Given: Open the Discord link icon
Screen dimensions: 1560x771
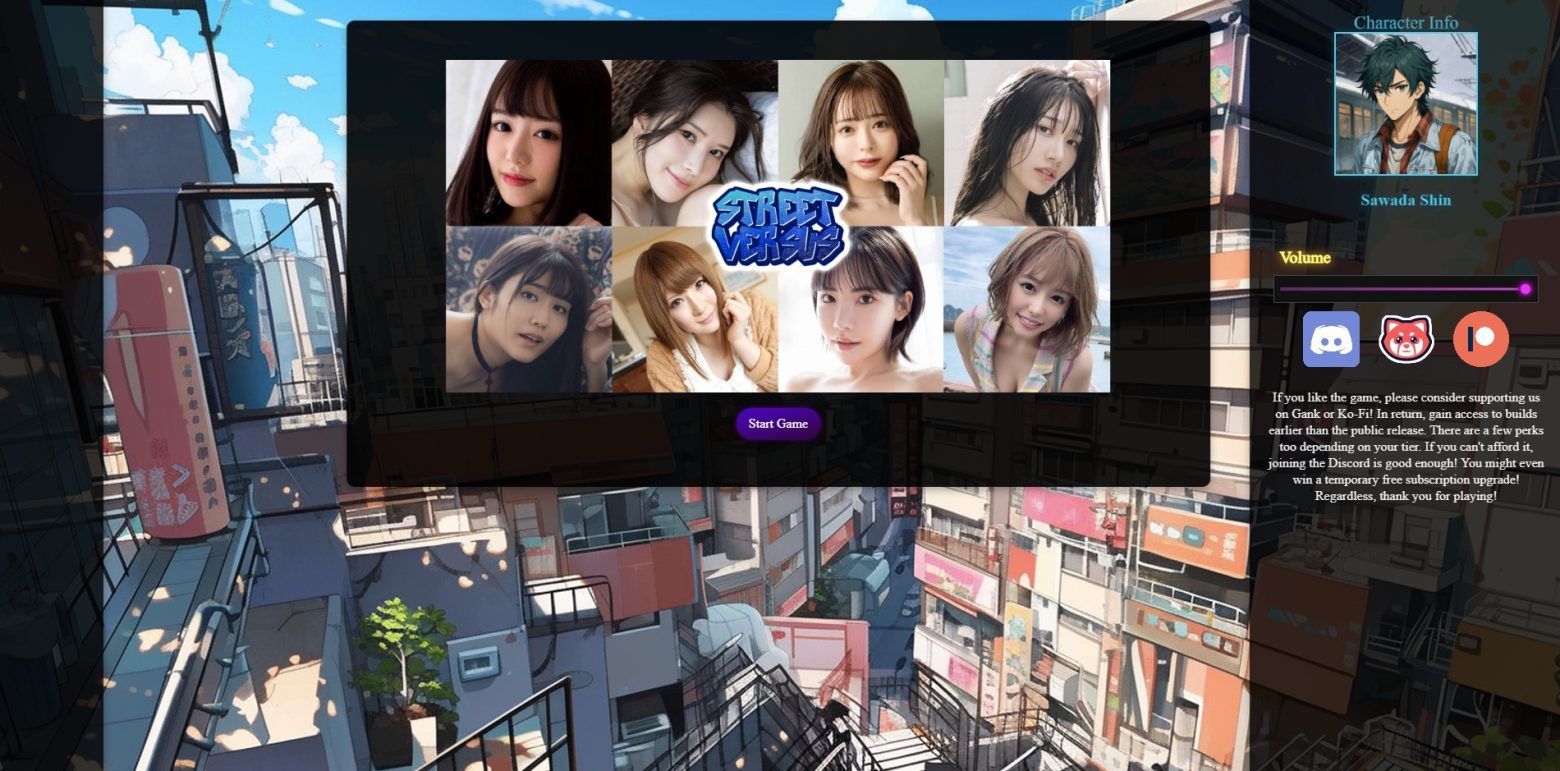Looking at the screenshot, I should pyautogui.click(x=1331, y=339).
